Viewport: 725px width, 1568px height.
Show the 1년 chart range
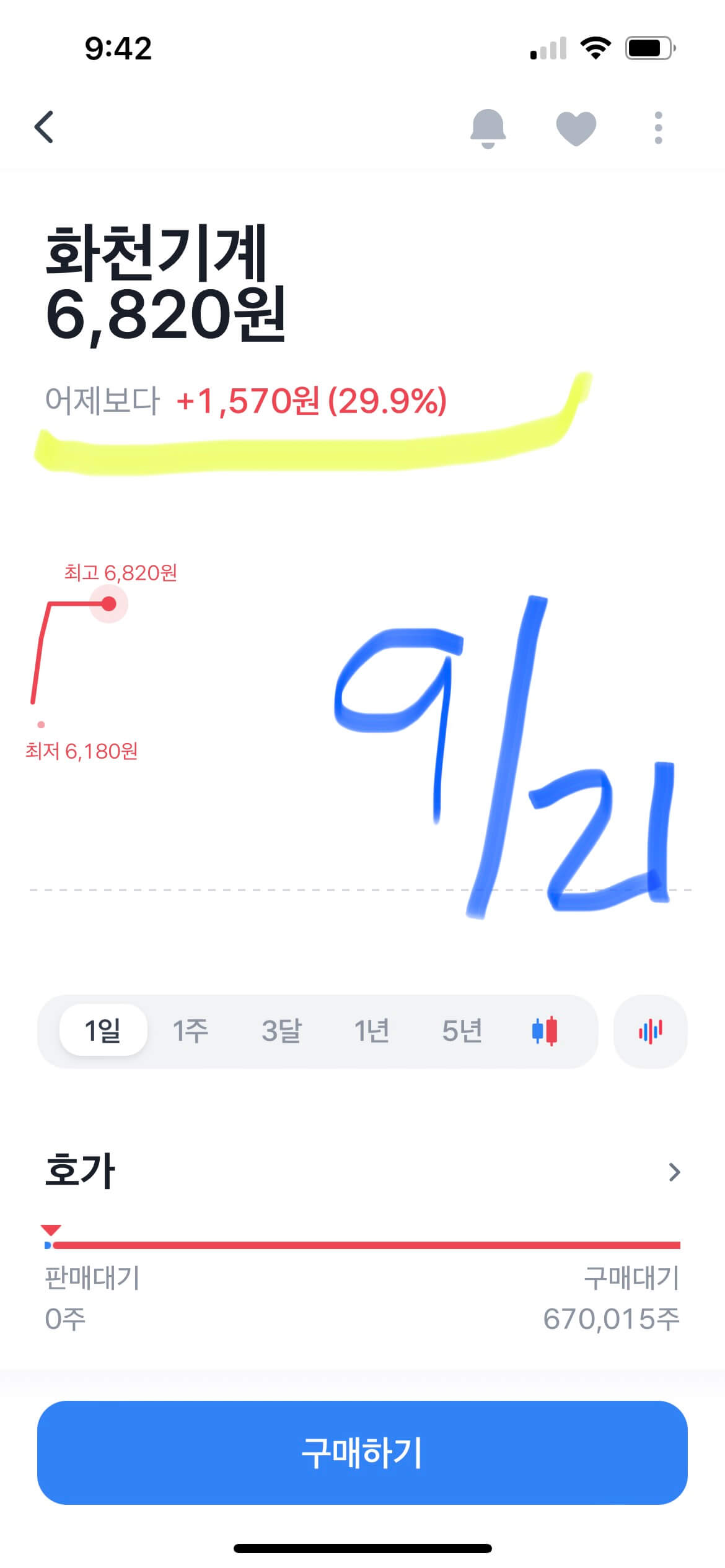tap(371, 1031)
